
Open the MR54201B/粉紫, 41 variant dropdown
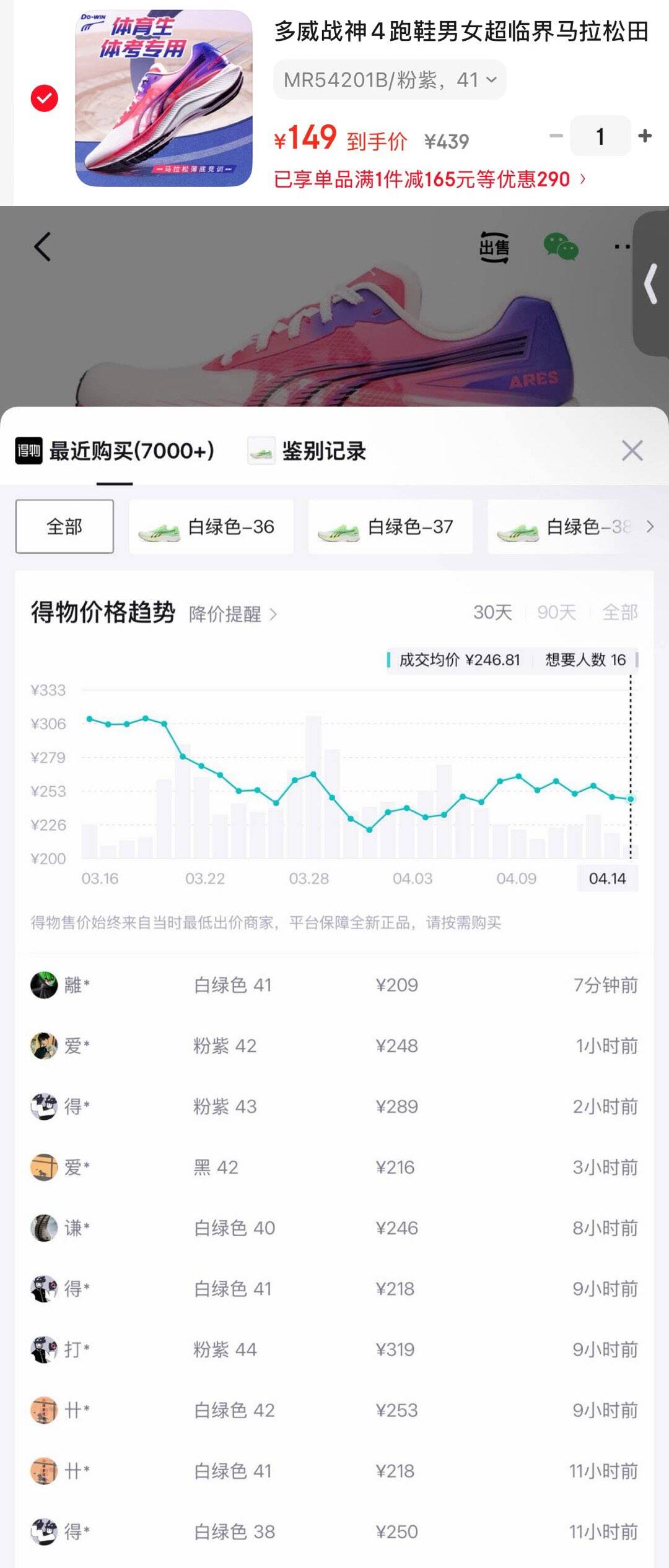pyautogui.click(x=390, y=80)
